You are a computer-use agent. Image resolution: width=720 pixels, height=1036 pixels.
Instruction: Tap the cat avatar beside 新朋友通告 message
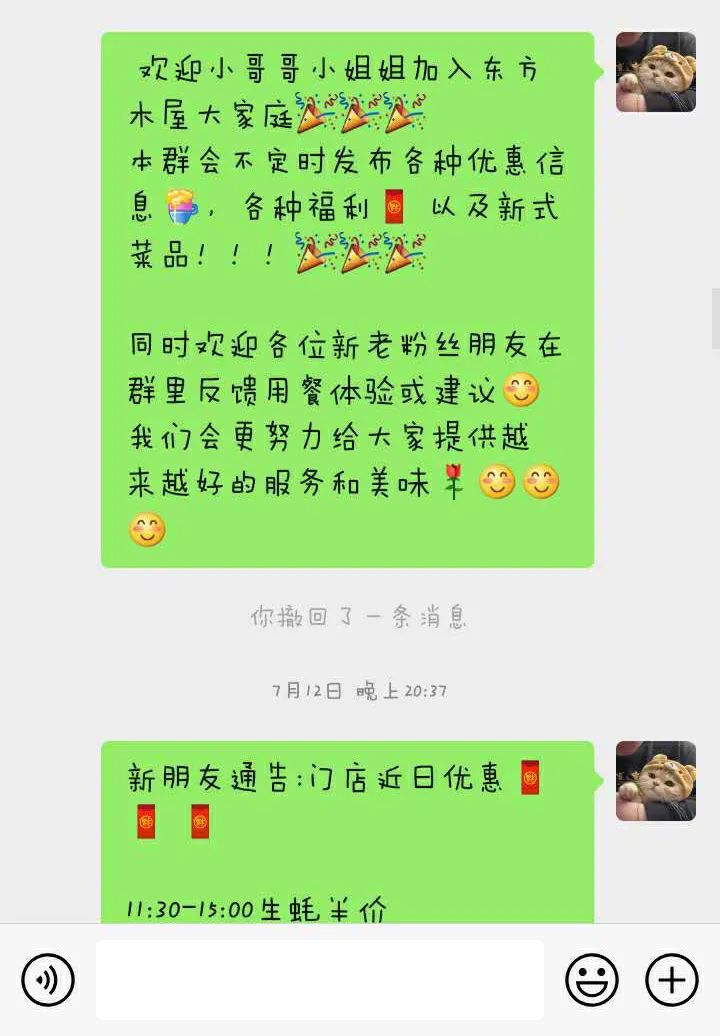pos(655,781)
